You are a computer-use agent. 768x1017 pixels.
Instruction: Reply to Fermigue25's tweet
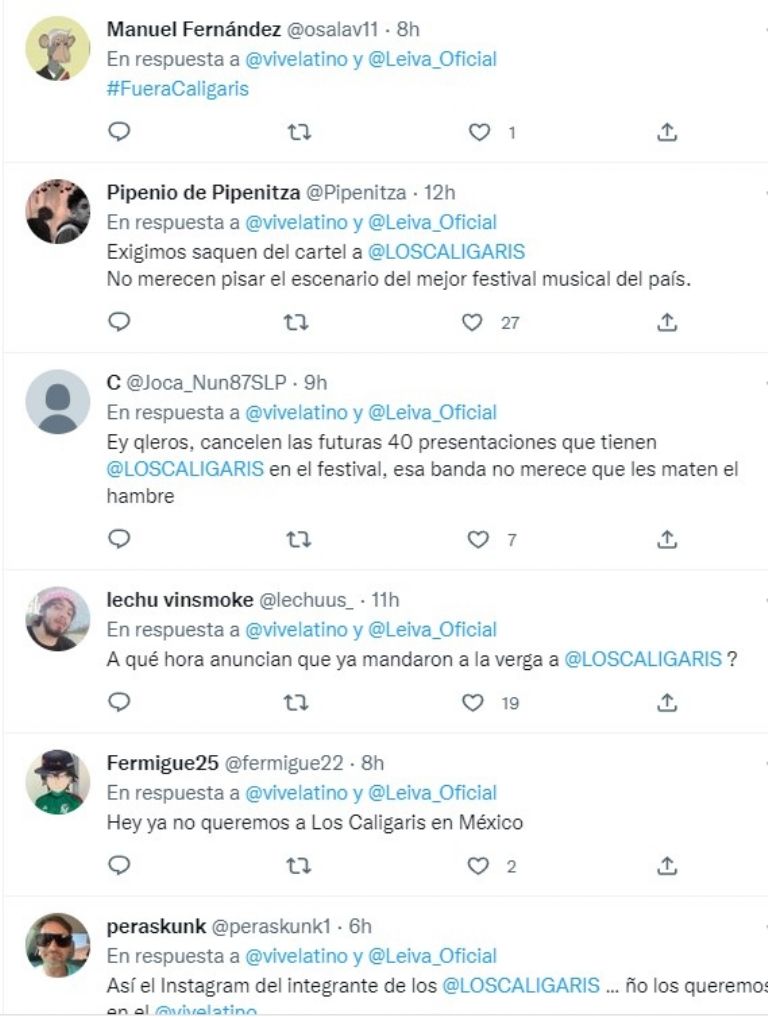tap(119, 865)
